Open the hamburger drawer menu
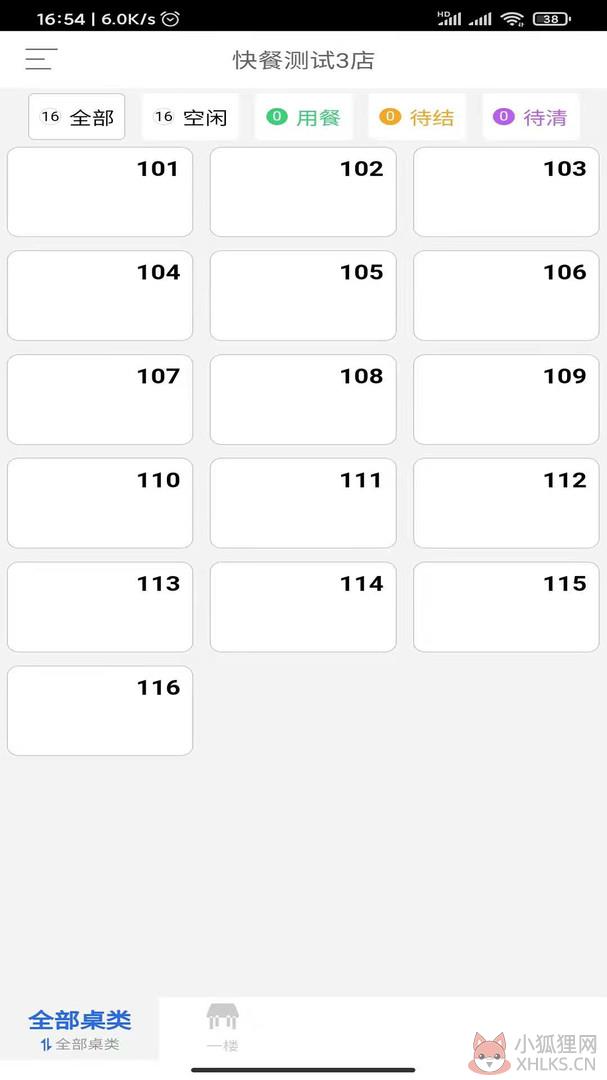The image size is (607, 1080). [41, 59]
